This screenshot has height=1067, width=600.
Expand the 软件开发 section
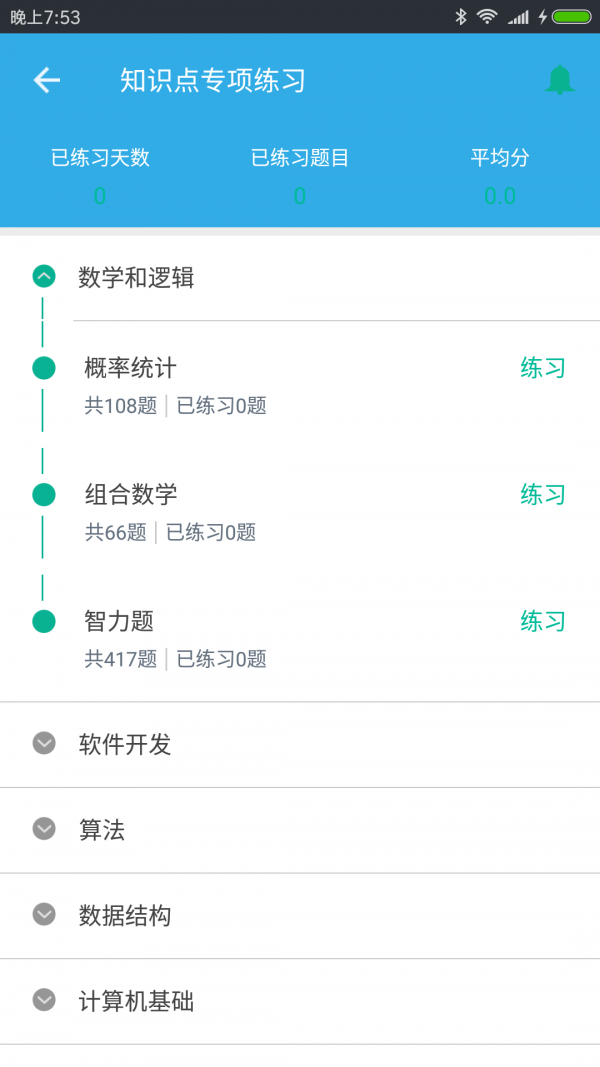point(44,743)
